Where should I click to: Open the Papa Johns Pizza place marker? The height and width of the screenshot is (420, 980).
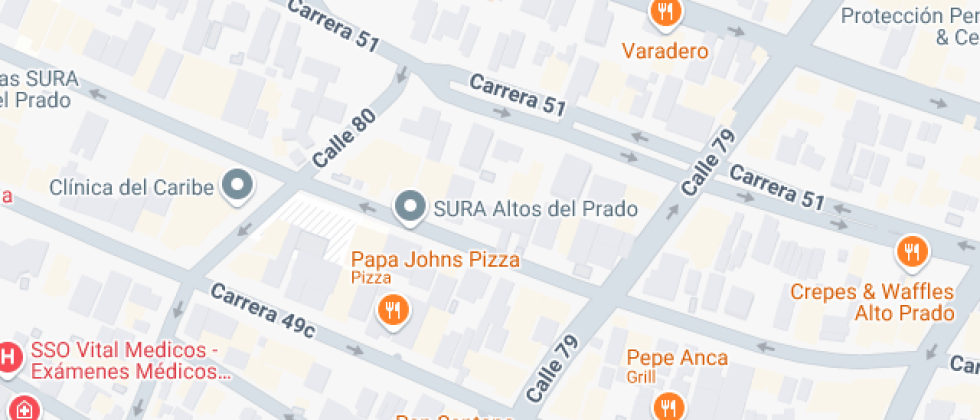coord(392,310)
